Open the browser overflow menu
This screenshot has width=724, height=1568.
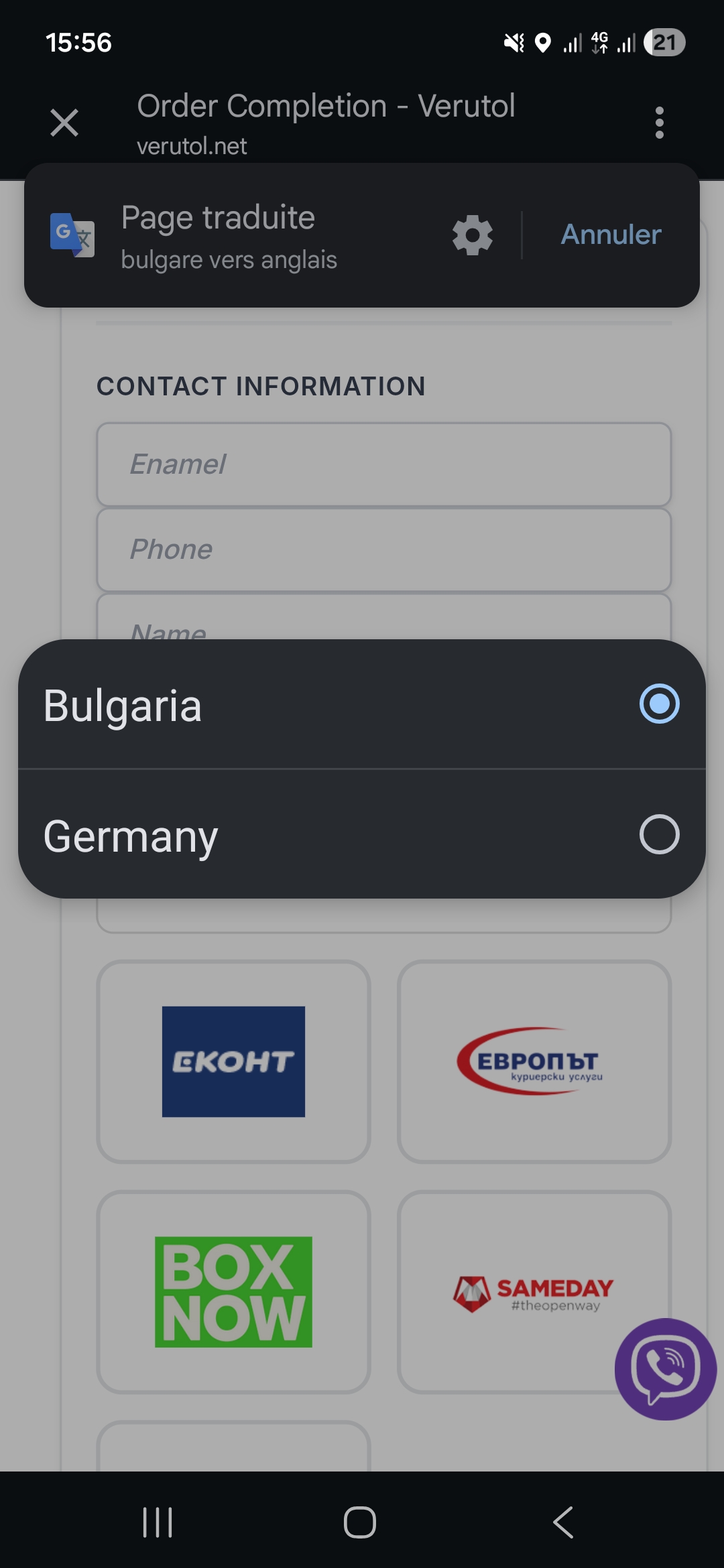(x=660, y=123)
